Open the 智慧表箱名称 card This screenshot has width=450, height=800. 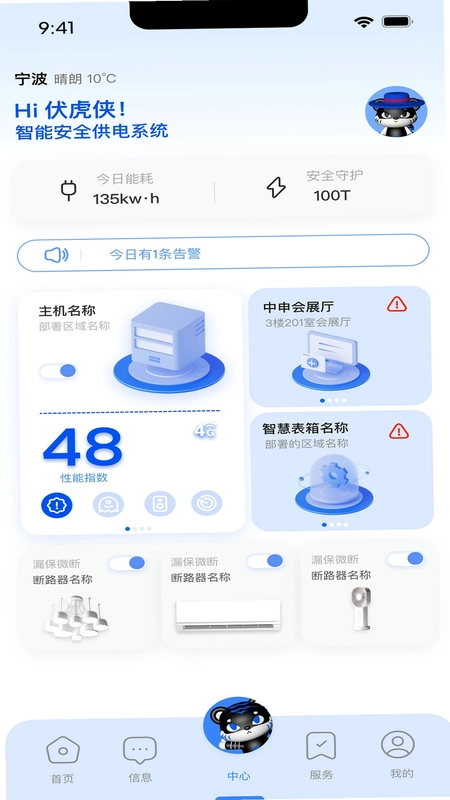click(x=342, y=470)
